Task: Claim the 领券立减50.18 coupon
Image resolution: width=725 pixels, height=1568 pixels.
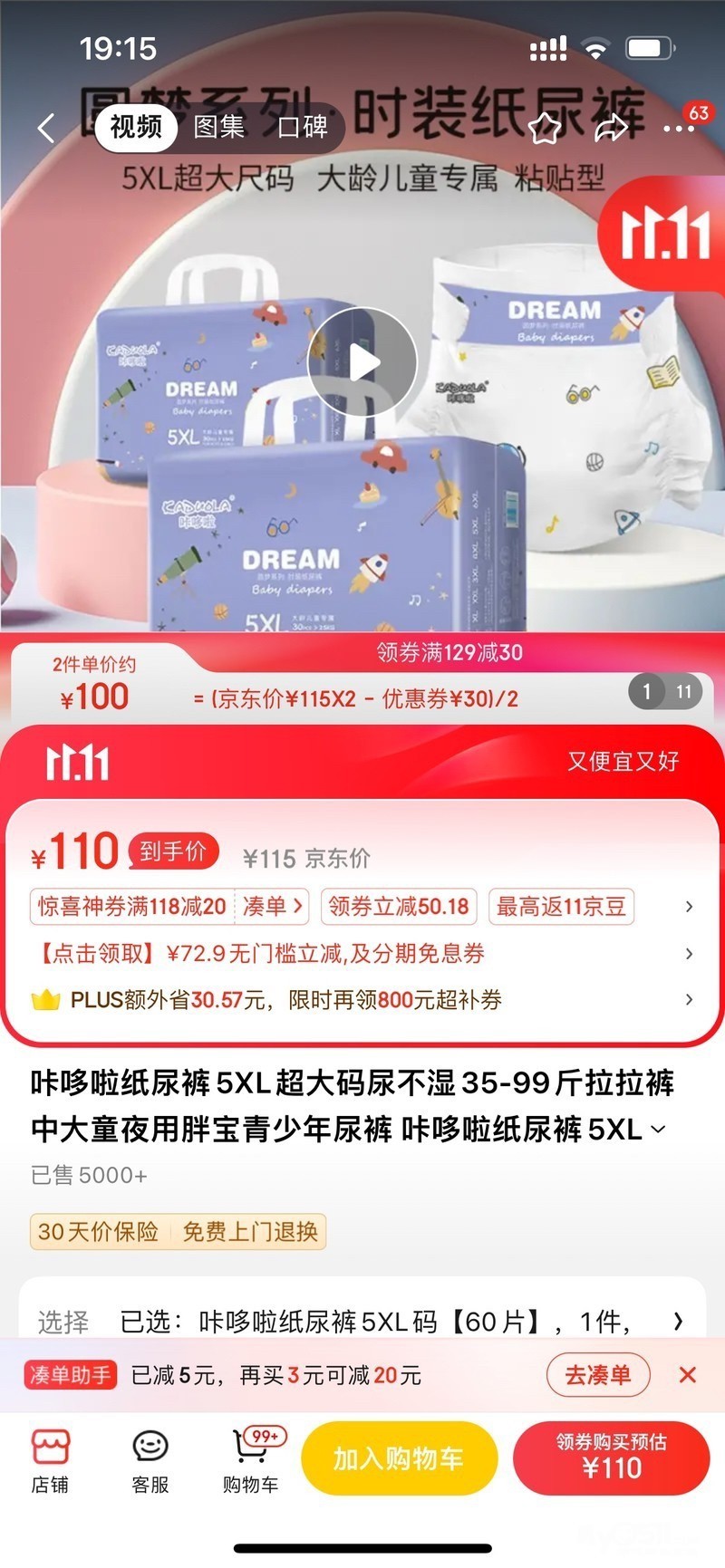Action: [399, 906]
